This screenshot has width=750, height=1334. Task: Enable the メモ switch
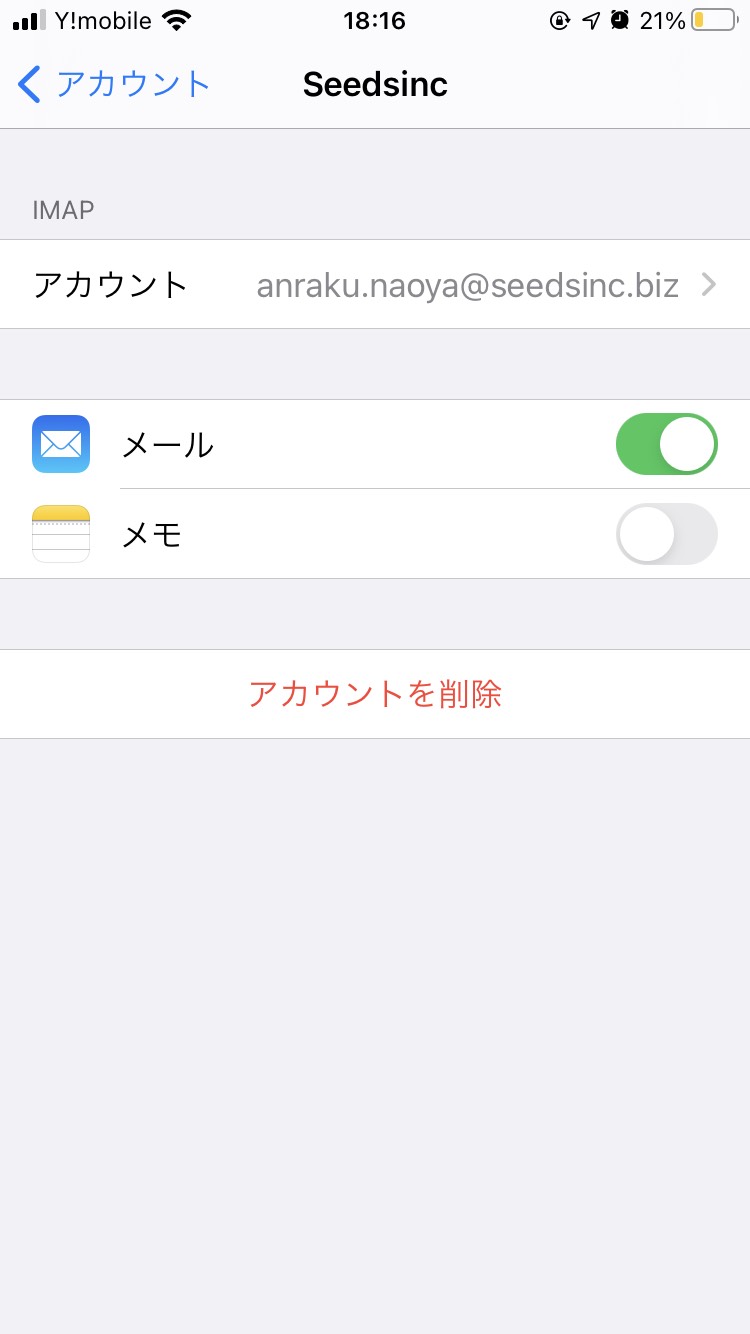[666, 534]
